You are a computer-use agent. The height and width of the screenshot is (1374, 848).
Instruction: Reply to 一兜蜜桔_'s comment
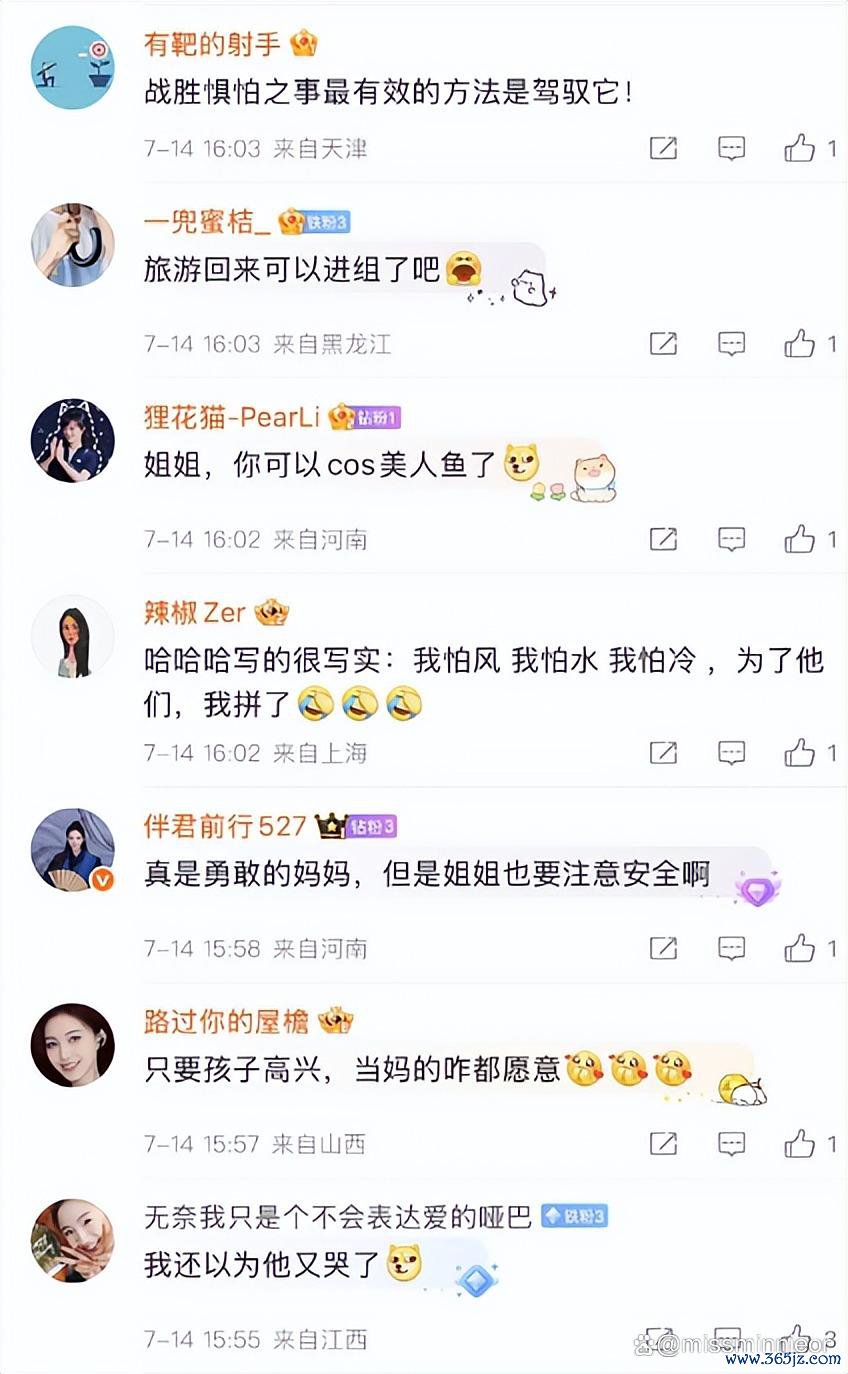coord(732,344)
